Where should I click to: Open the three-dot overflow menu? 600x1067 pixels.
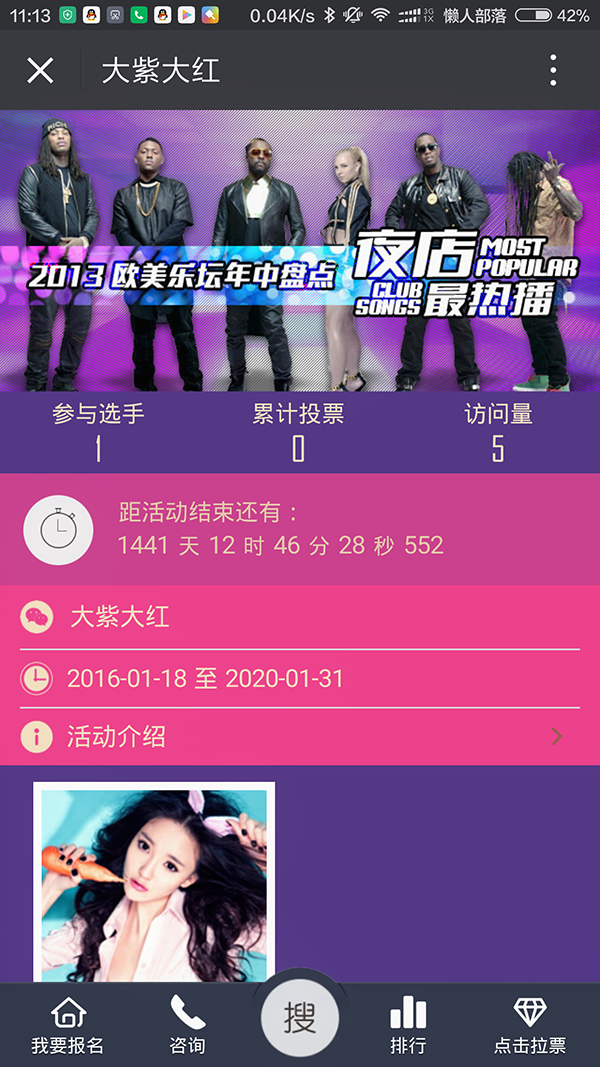pyautogui.click(x=553, y=70)
